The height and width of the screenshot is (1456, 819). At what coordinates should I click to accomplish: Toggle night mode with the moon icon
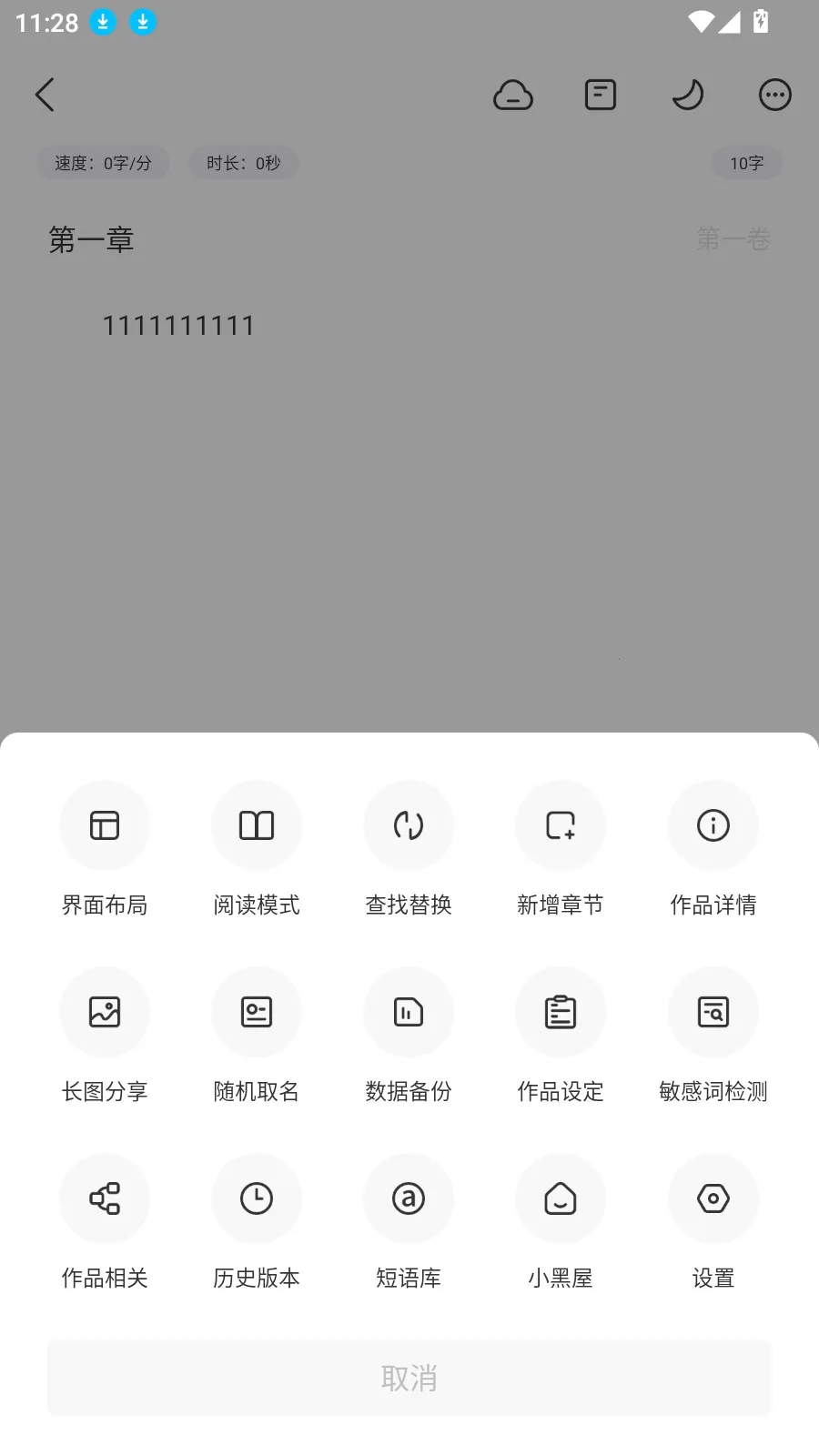pos(688,94)
